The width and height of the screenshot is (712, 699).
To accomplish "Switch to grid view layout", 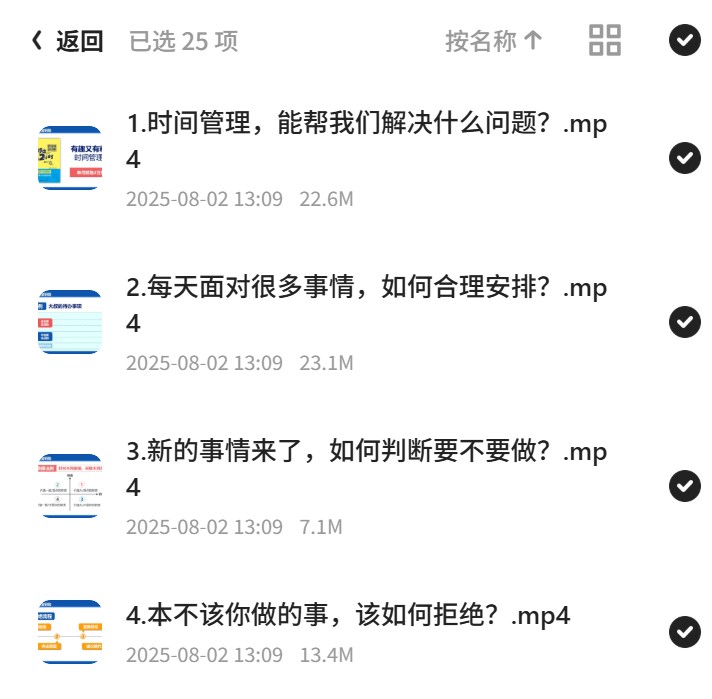I will tap(605, 40).
